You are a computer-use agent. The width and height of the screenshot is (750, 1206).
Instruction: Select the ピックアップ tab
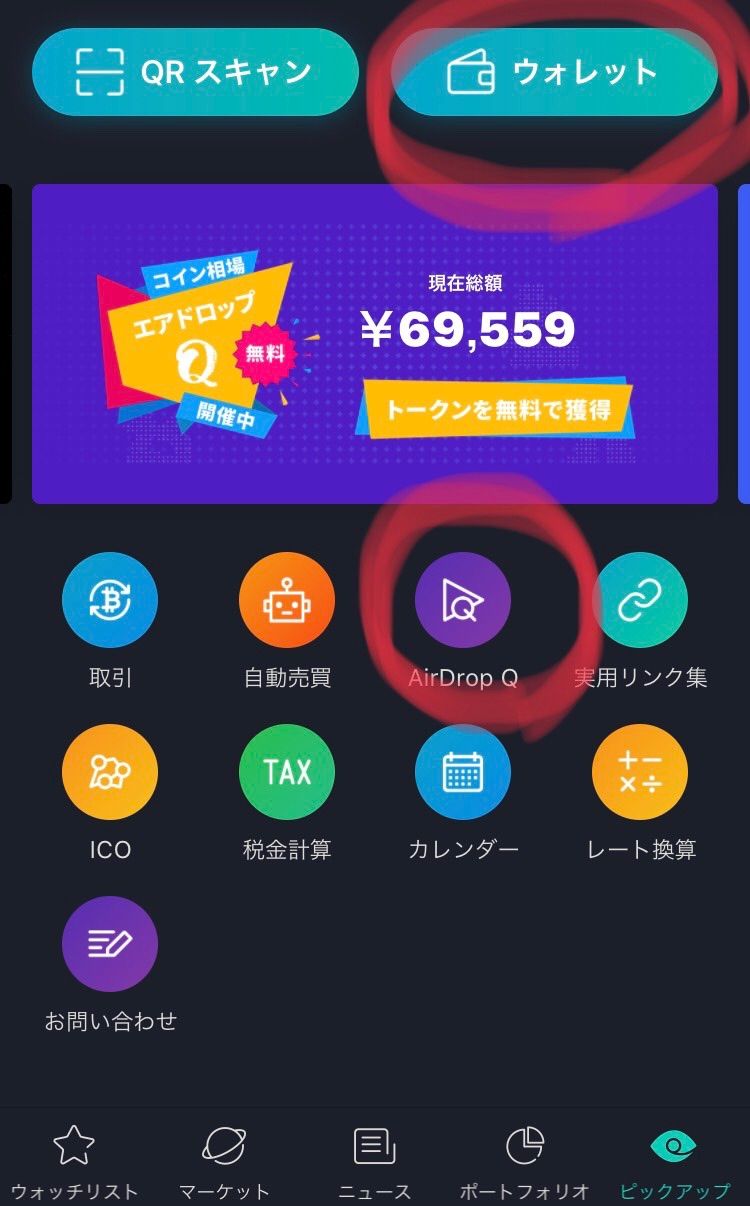coord(674,1160)
